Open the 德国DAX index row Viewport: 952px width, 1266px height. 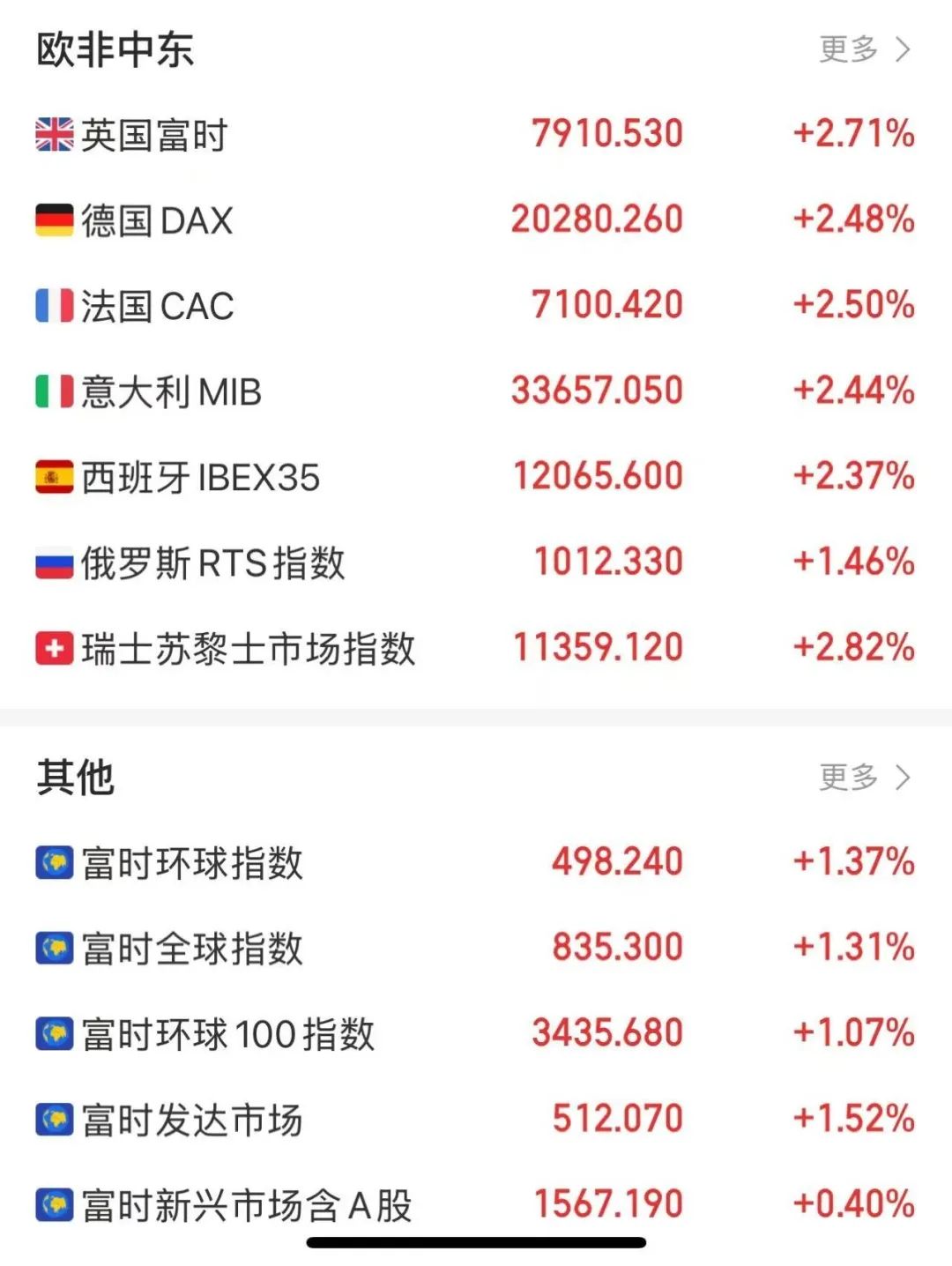click(157, 220)
